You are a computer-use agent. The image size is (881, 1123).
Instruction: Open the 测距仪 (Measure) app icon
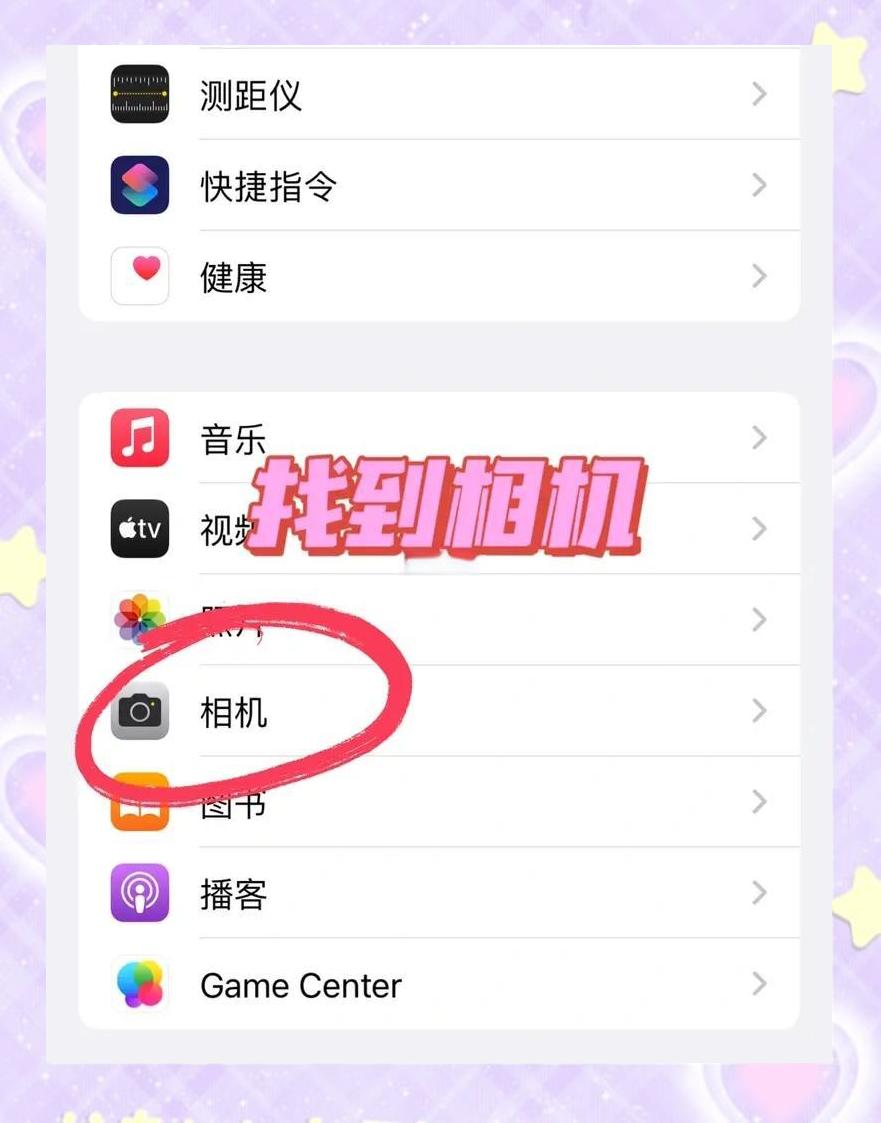tap(139, 93)
